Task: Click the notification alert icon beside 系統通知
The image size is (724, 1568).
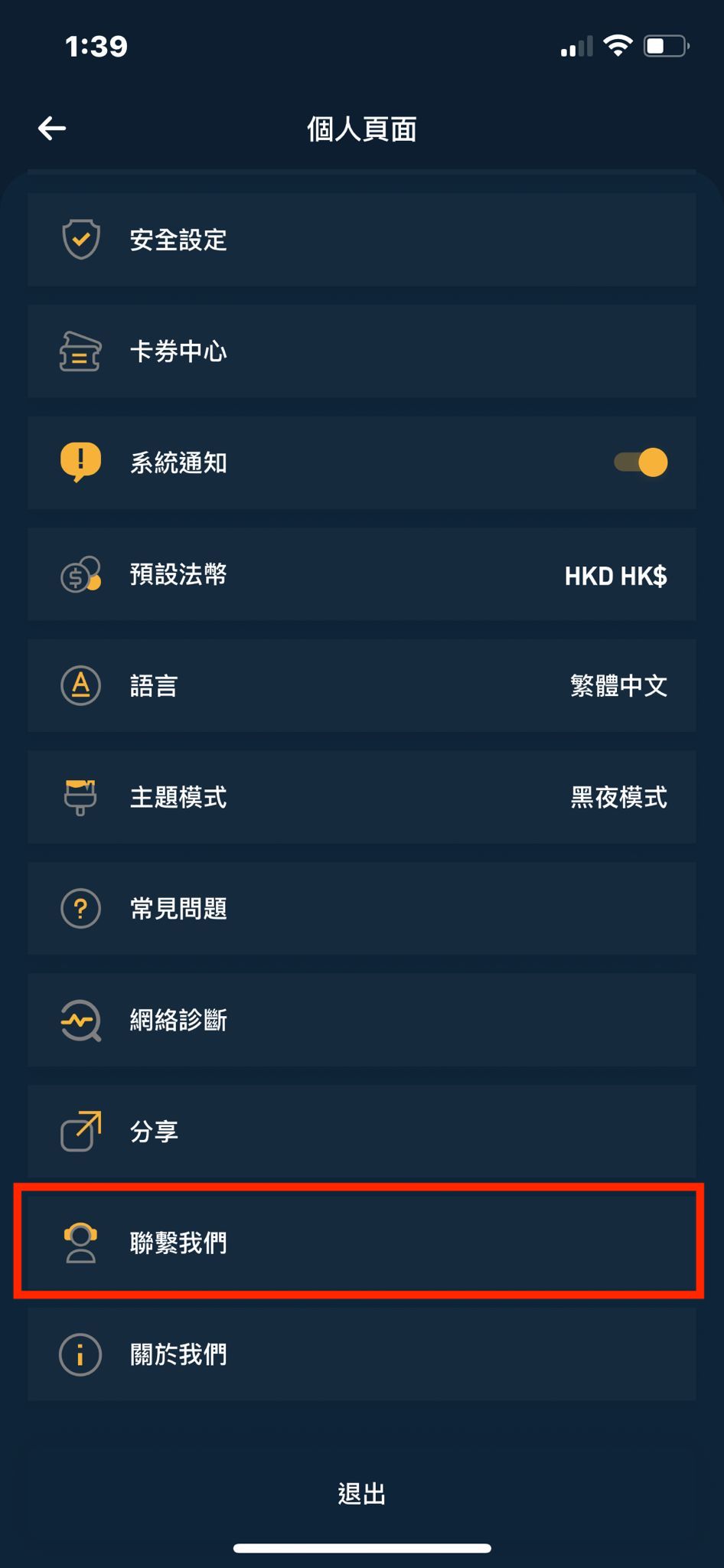Action: [x=80, y=462]
